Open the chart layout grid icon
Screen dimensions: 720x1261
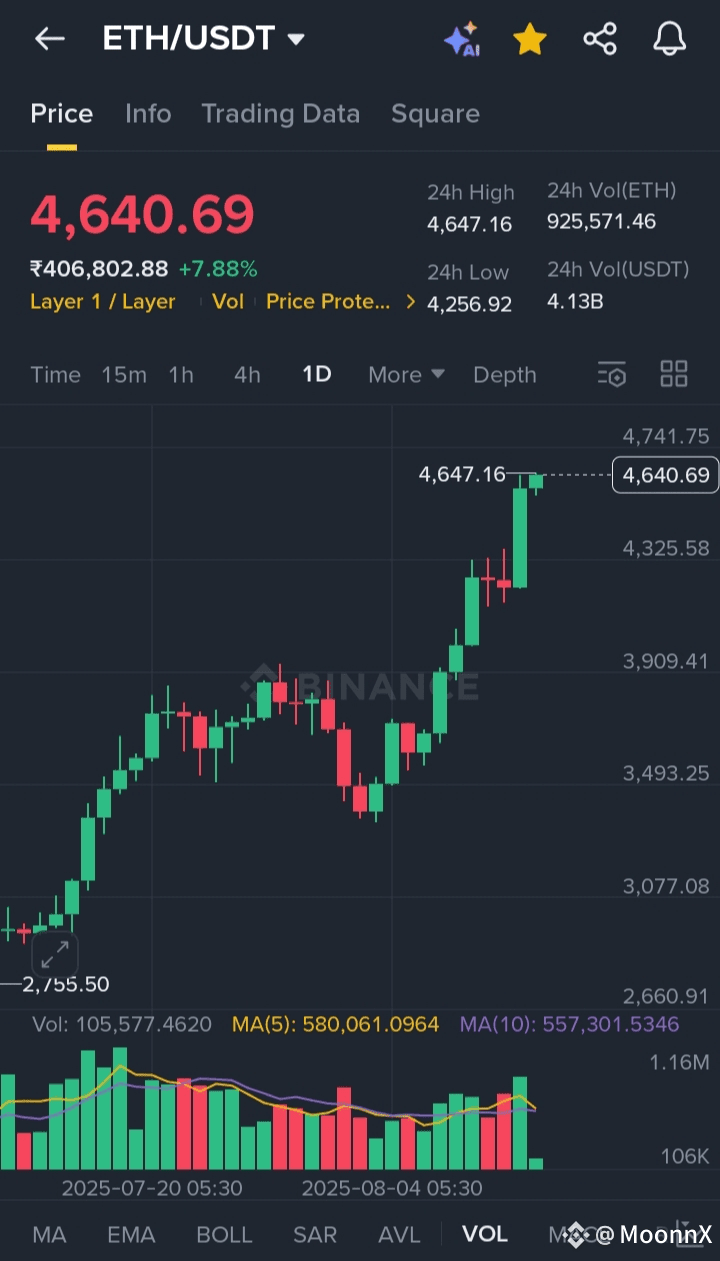point(674,374)
